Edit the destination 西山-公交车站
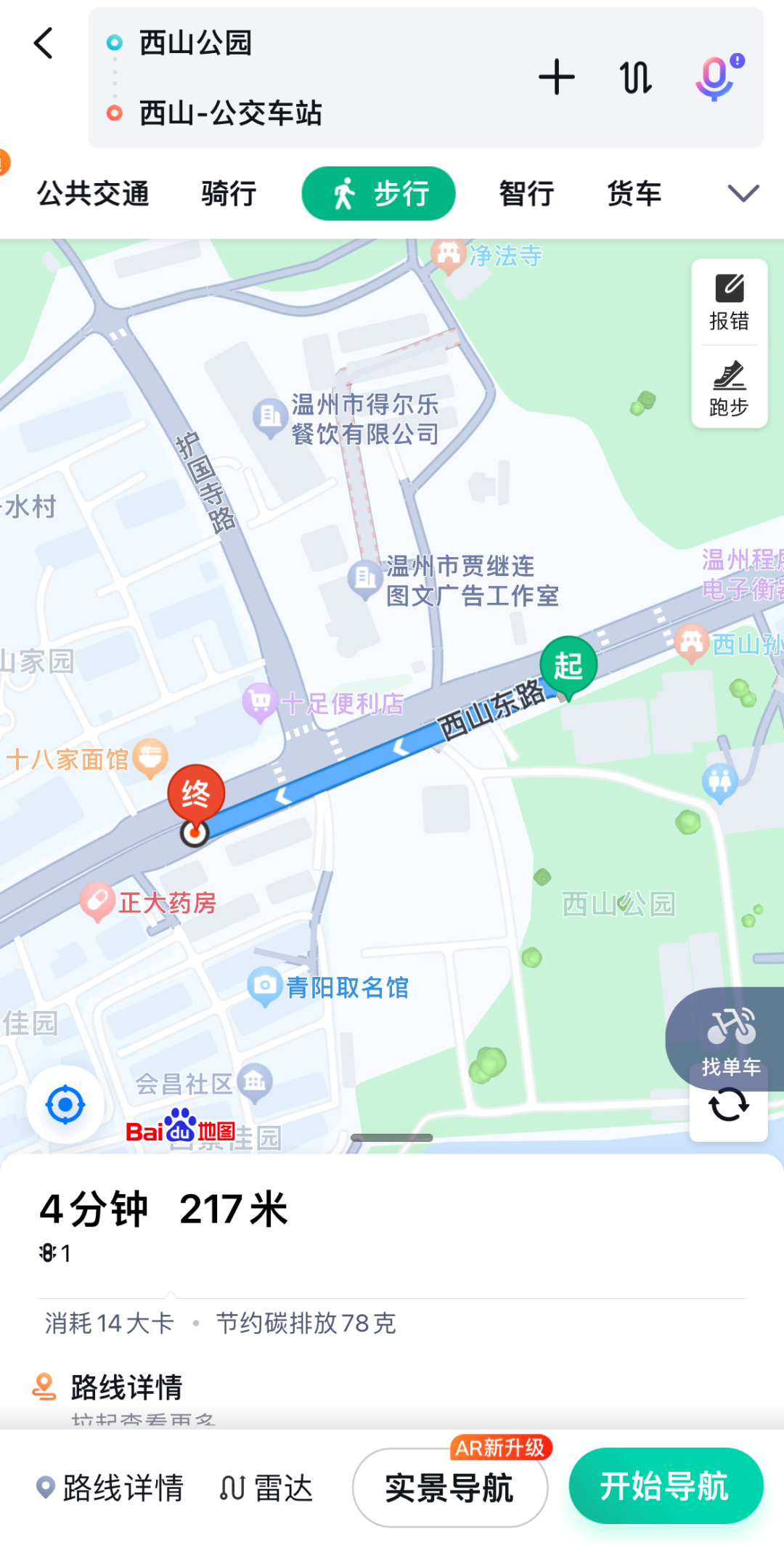This screenshot has width=784, height=1561. coord(230,113)
